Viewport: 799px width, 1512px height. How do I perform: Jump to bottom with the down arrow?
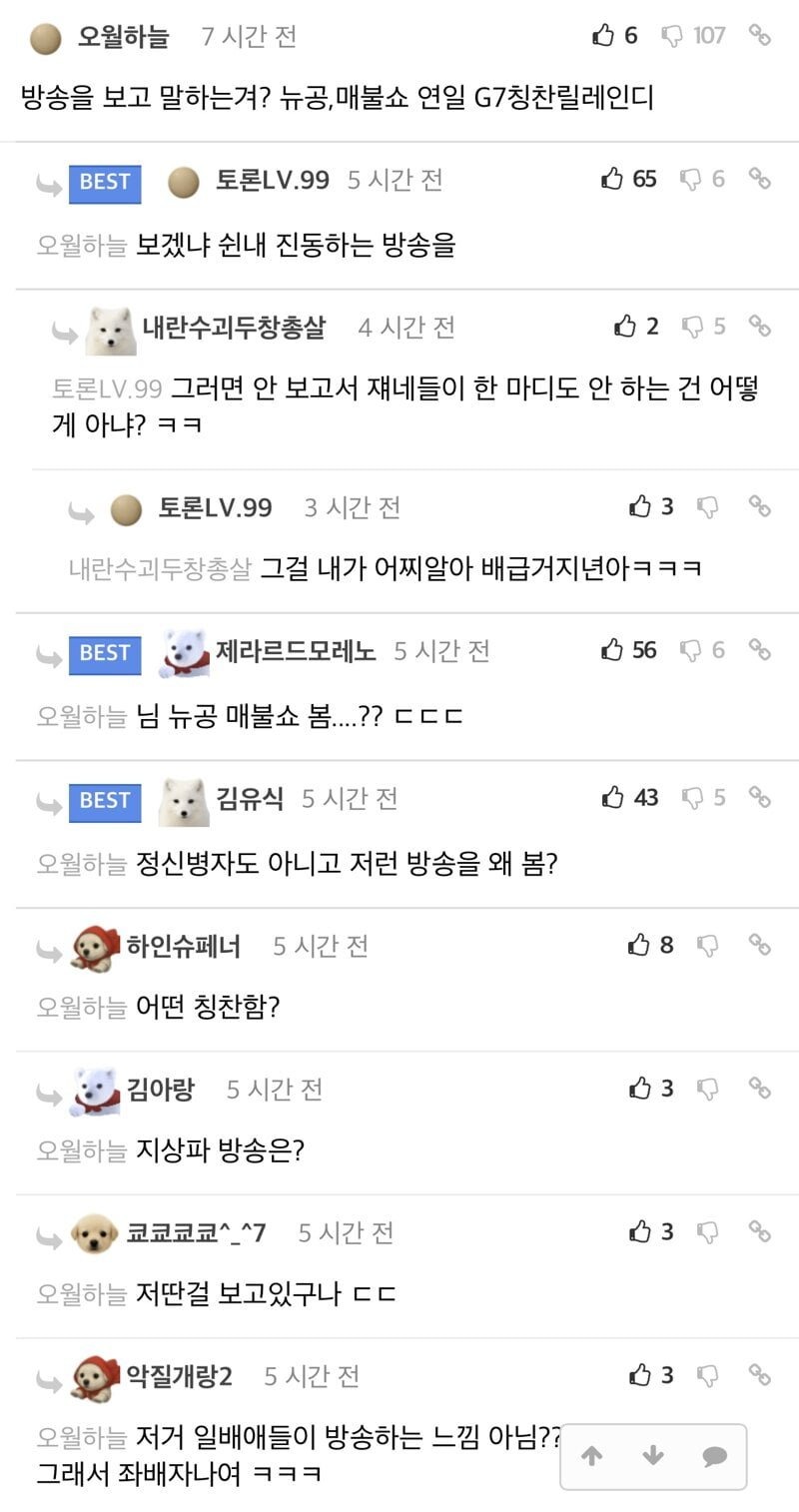(653, 1457)
